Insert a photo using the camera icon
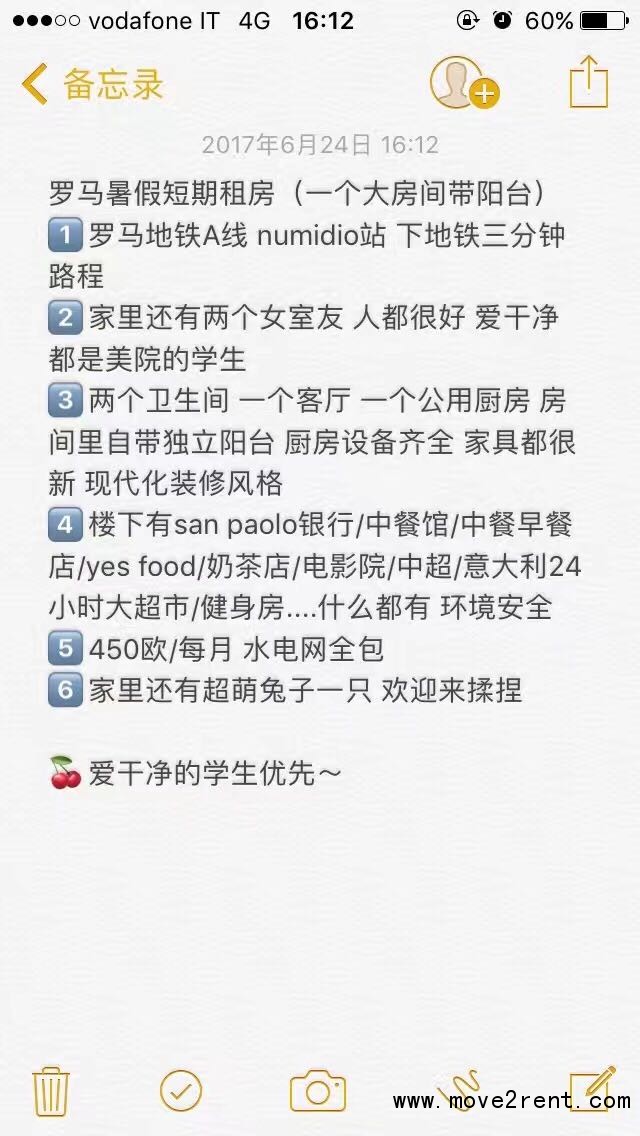The height and width of the screenshot is (1136, 640). click(318, 1091)
